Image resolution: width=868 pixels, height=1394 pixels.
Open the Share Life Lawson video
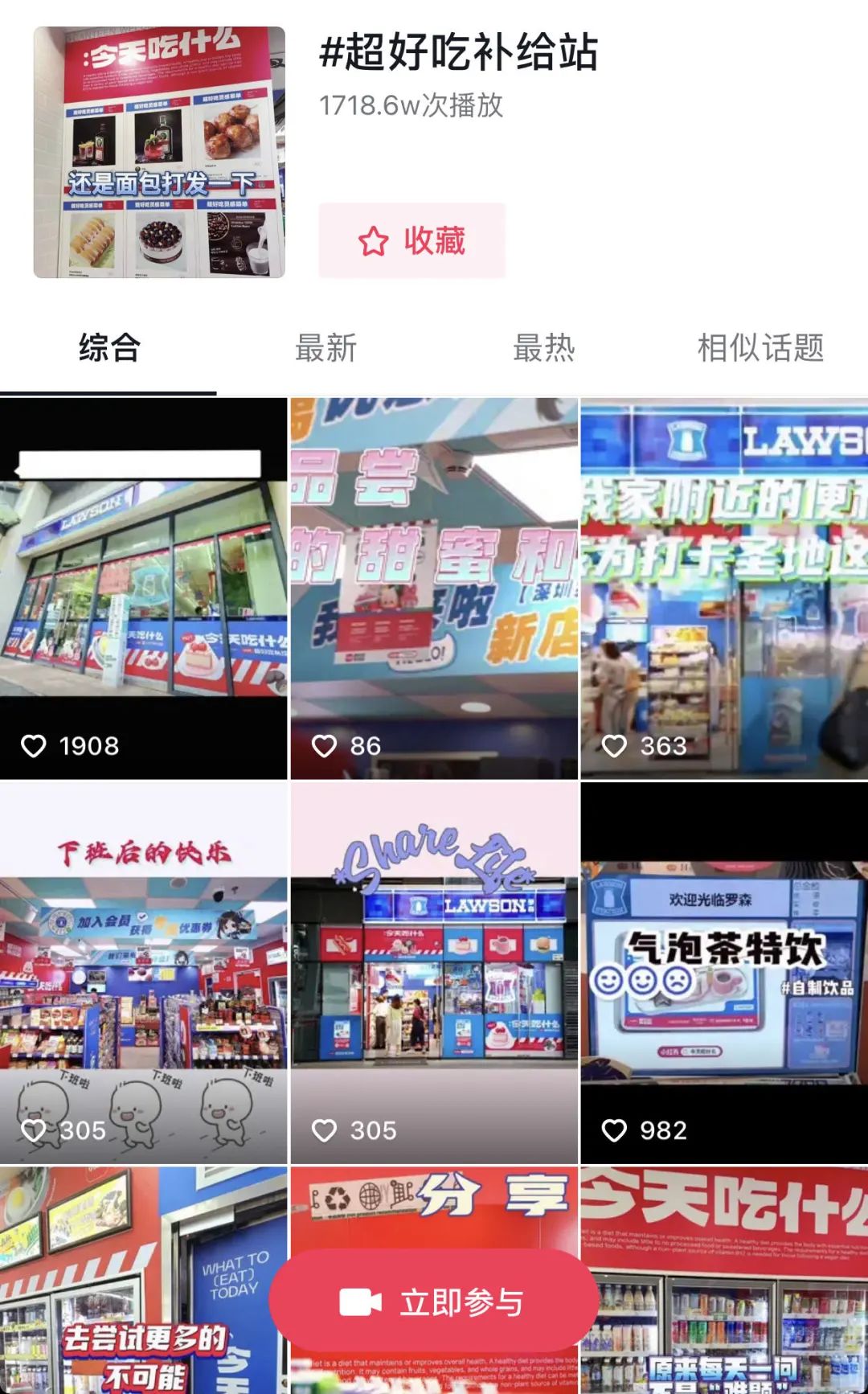point(434,973)
